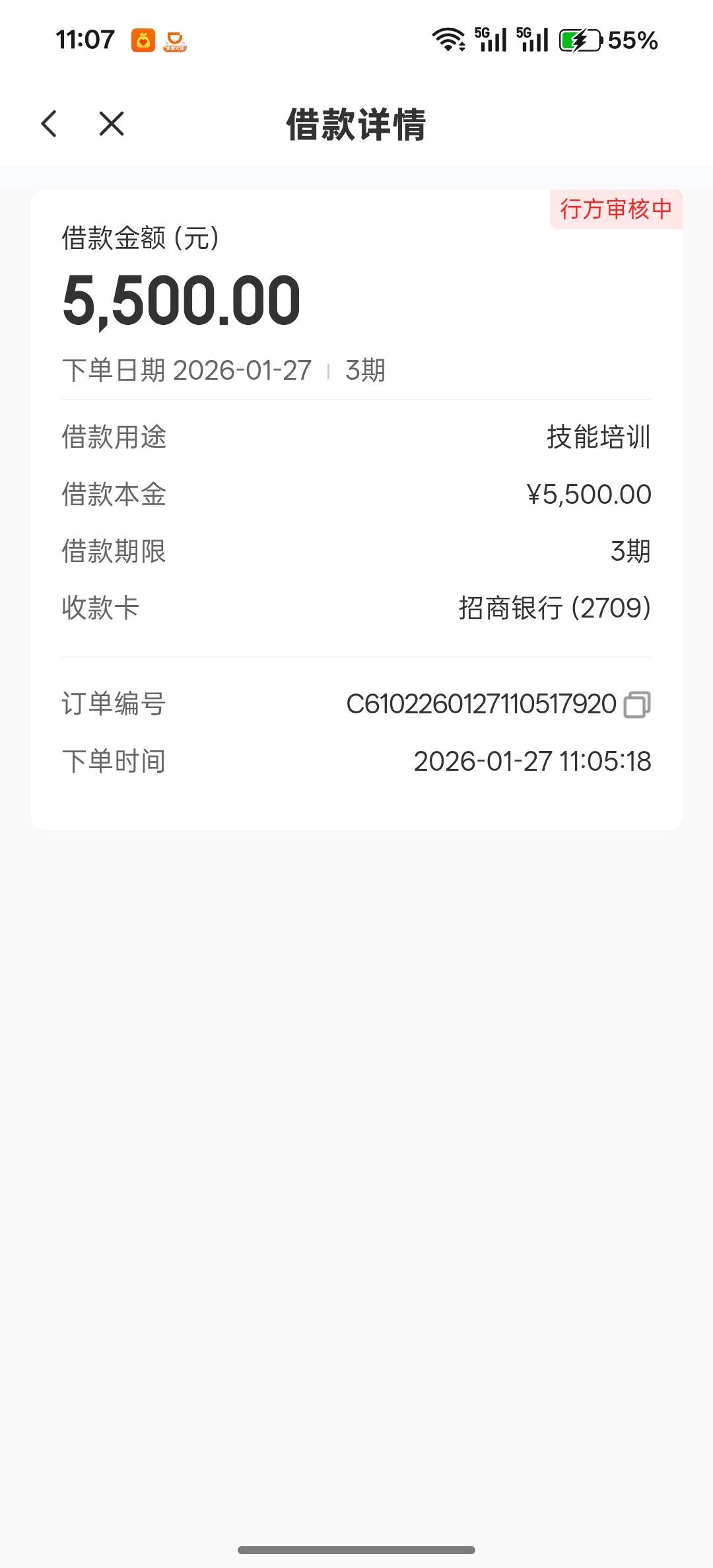Viewport: 713px width, 1568px height.
Task: Close the loan details page
Action: [112, 124]
